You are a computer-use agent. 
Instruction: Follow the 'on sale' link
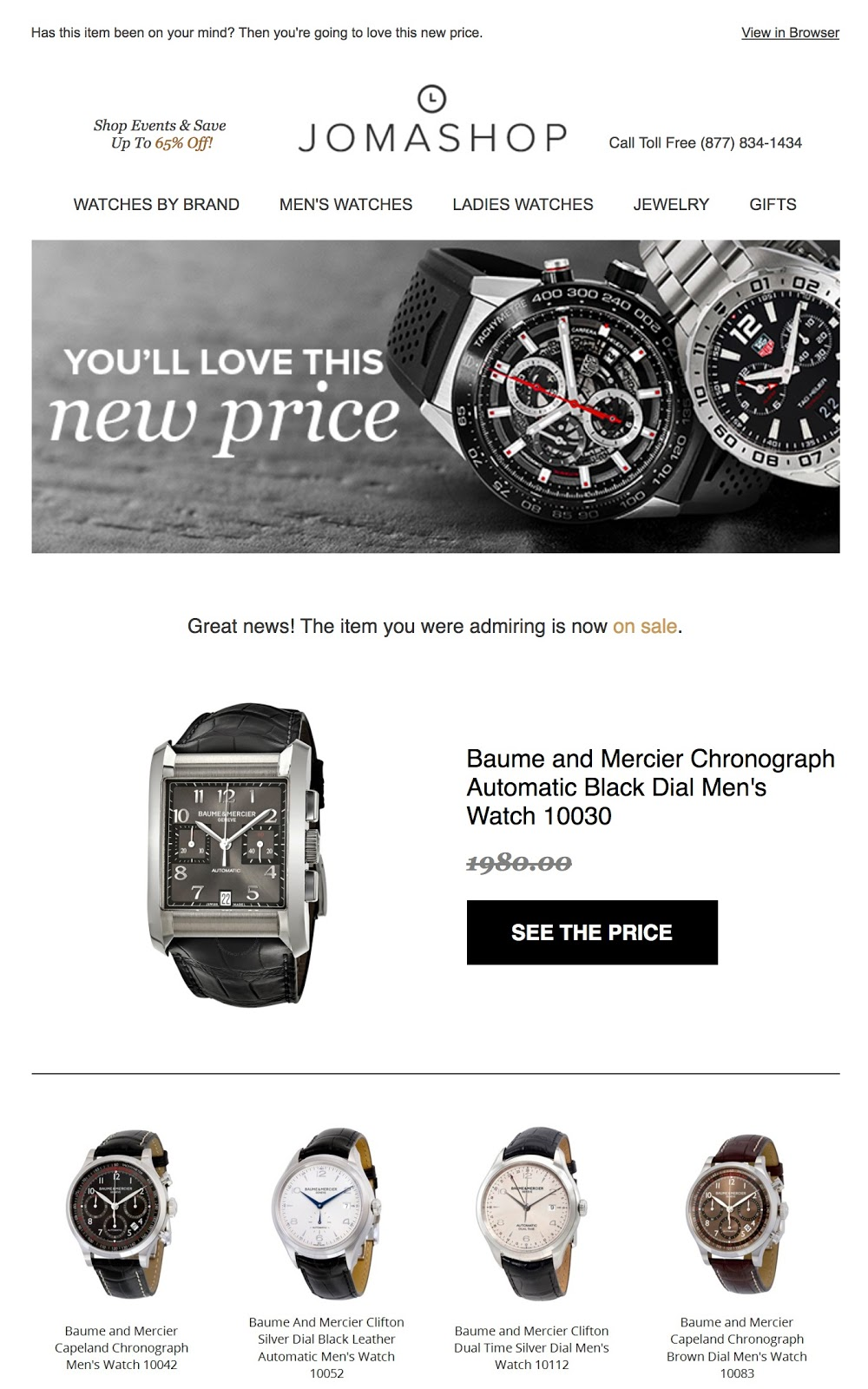click(644, 626)
